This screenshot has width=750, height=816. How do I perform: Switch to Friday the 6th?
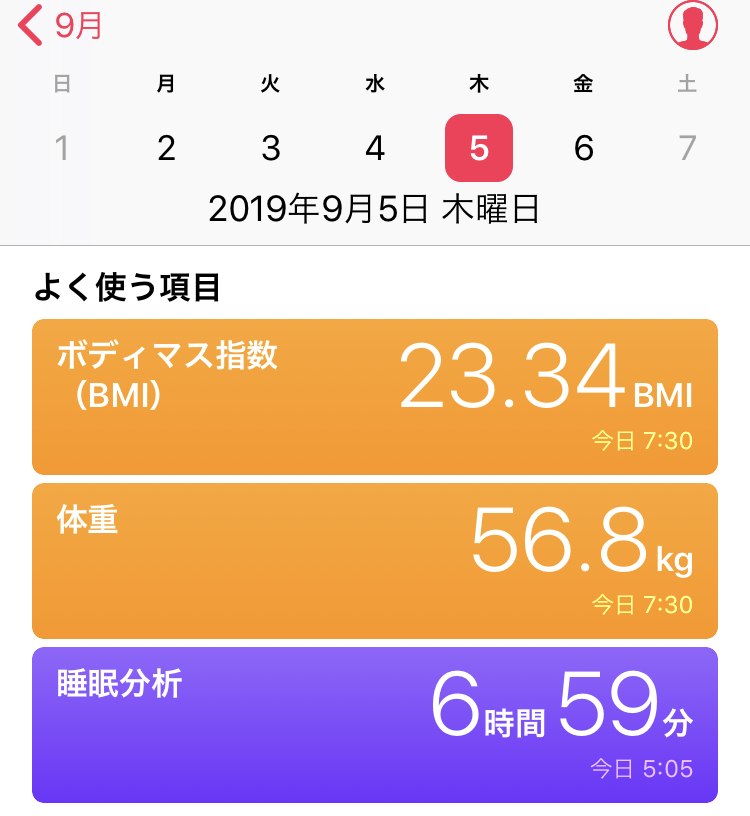point(583,149)
